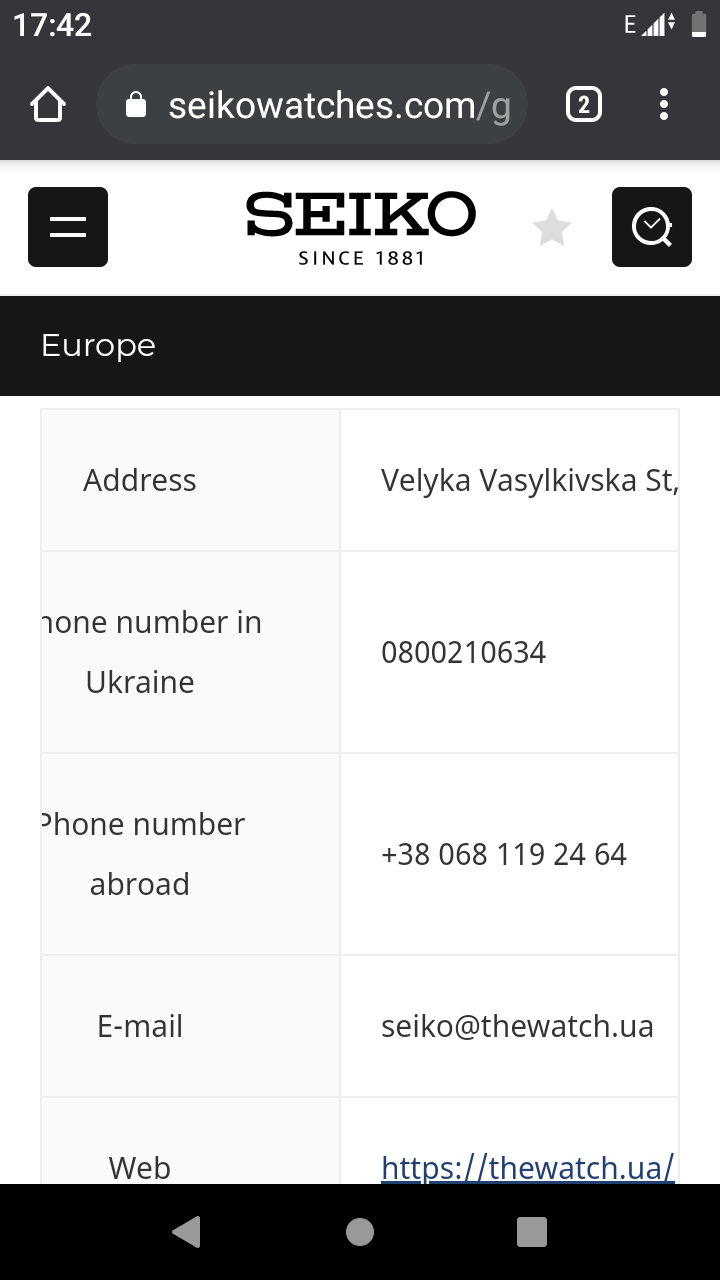Open the thewatch.ua website link
The height and width of the screenshot is (1280, 720).
(x=527, y=1167)
